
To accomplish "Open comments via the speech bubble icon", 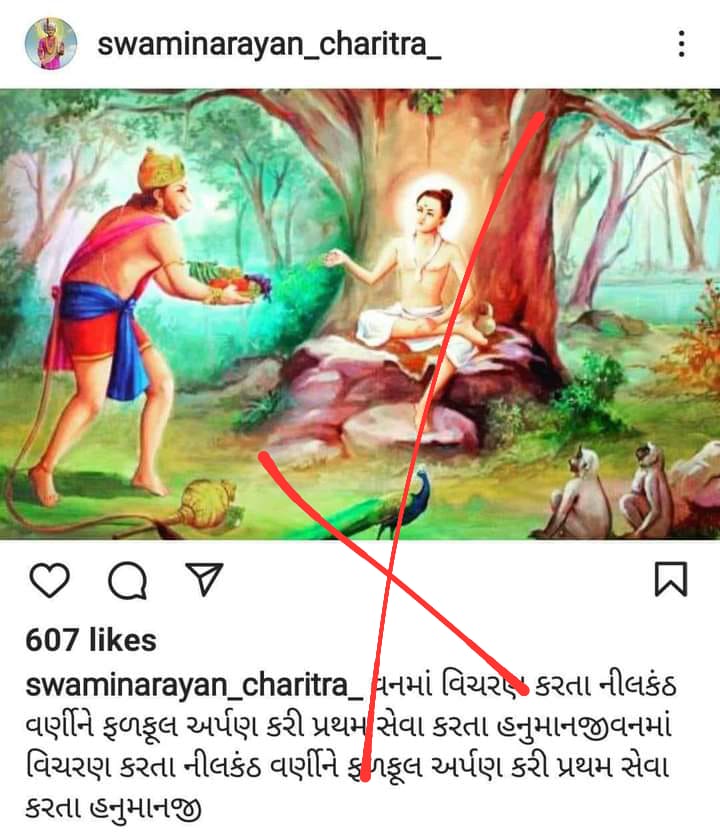I will point(127,580).
